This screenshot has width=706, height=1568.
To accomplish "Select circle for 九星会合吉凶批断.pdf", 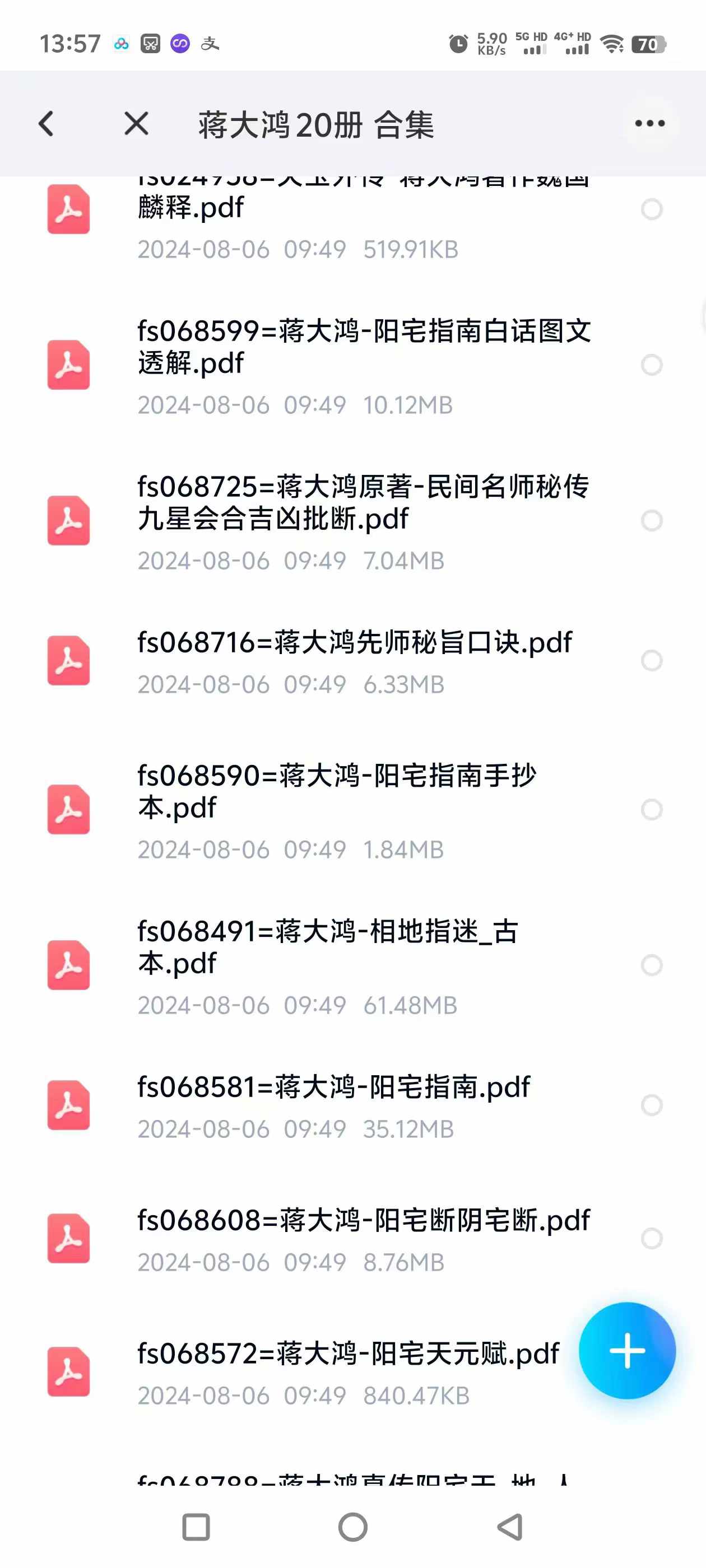I will (x=651, y=520).
